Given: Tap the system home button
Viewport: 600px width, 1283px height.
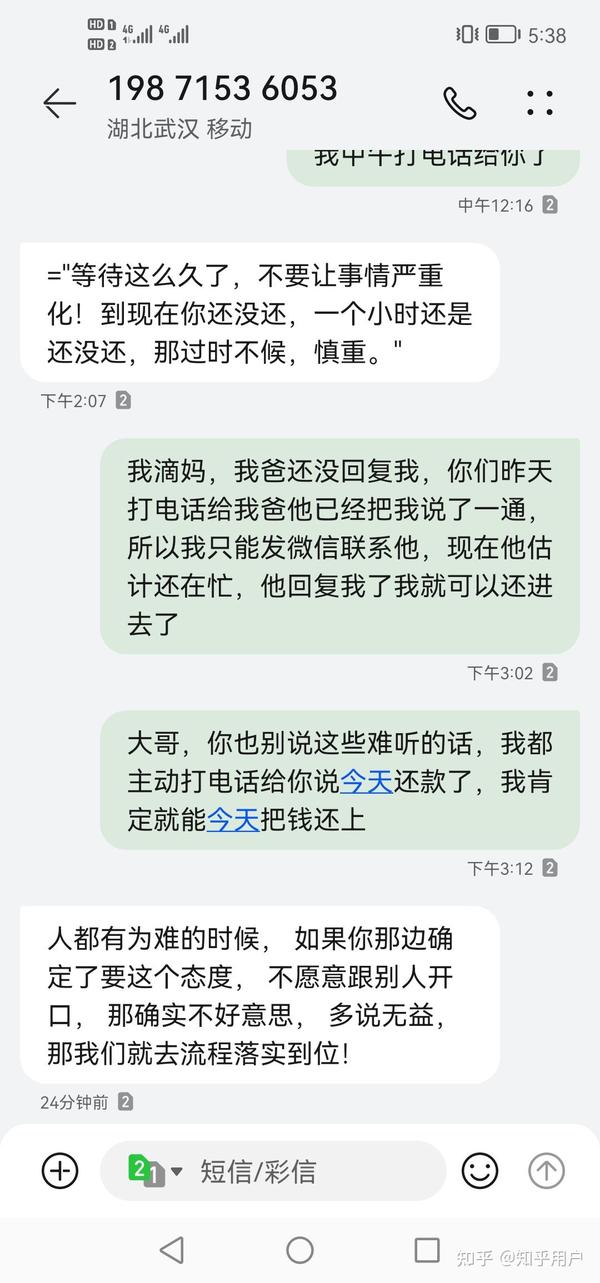Looking at the screenshot, I should click(x=300, y=1249).
